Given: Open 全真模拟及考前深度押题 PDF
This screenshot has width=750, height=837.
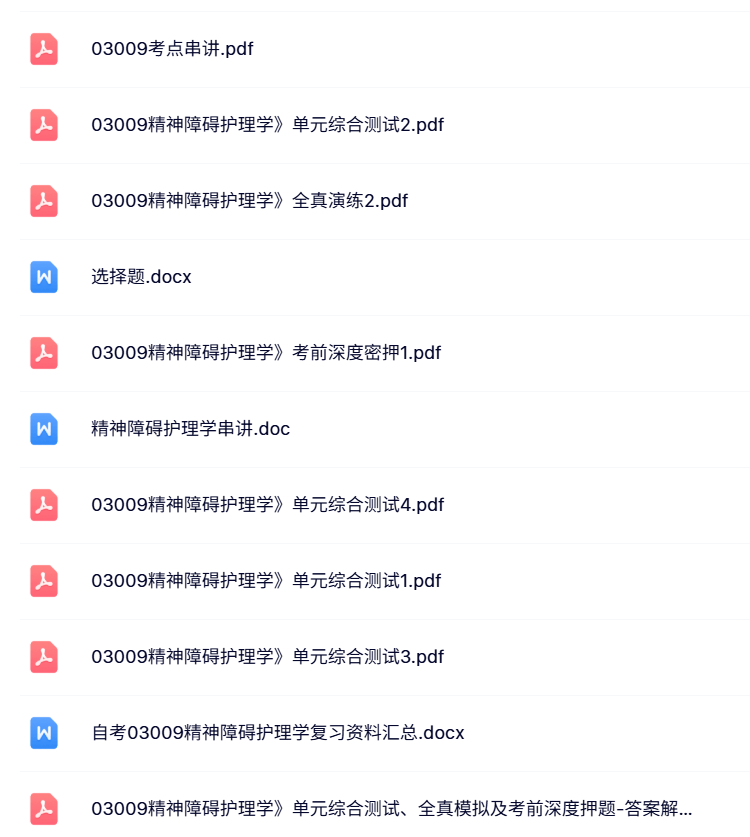Looking at the screenshot, I should (391, 809).
